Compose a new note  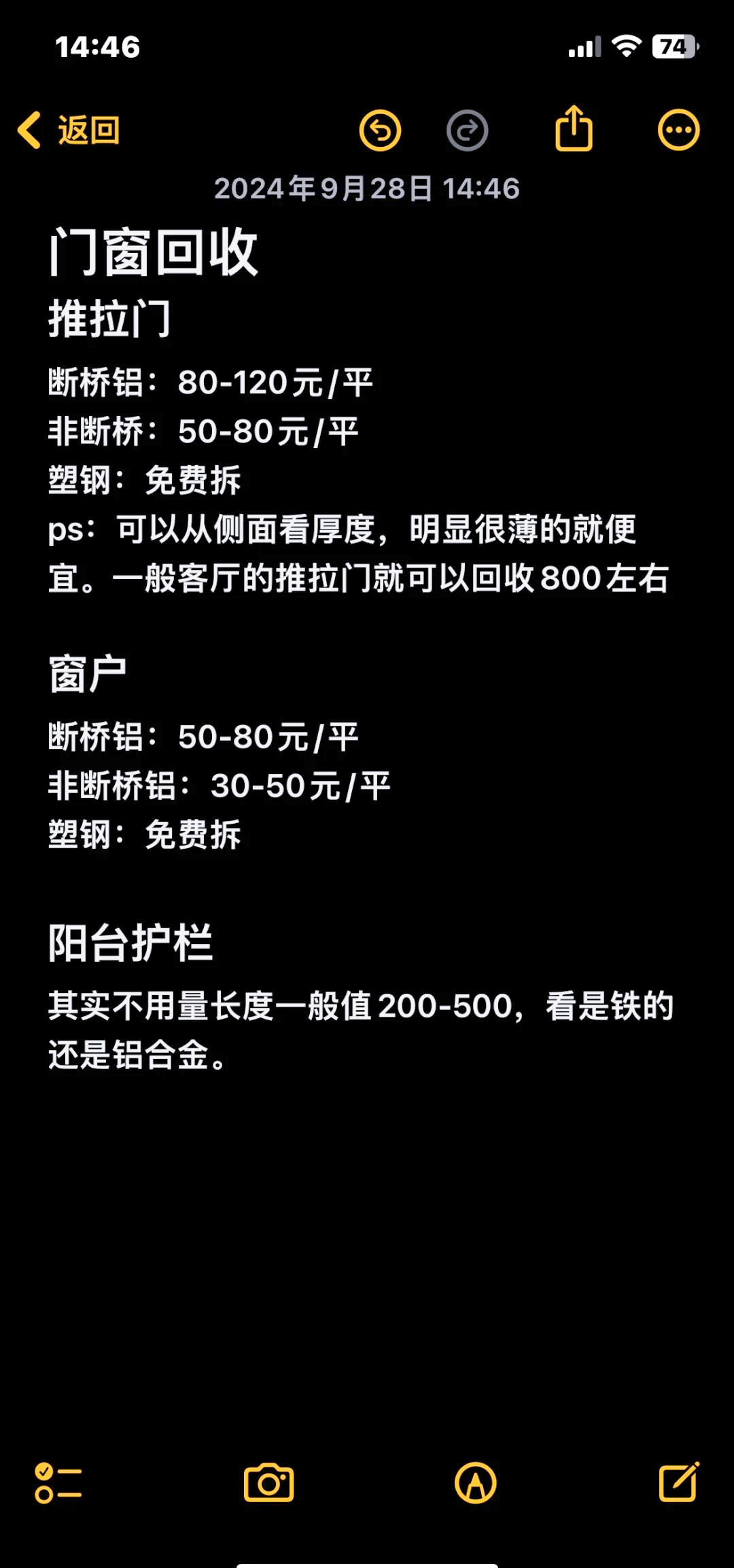click(x=679, y=1481)
